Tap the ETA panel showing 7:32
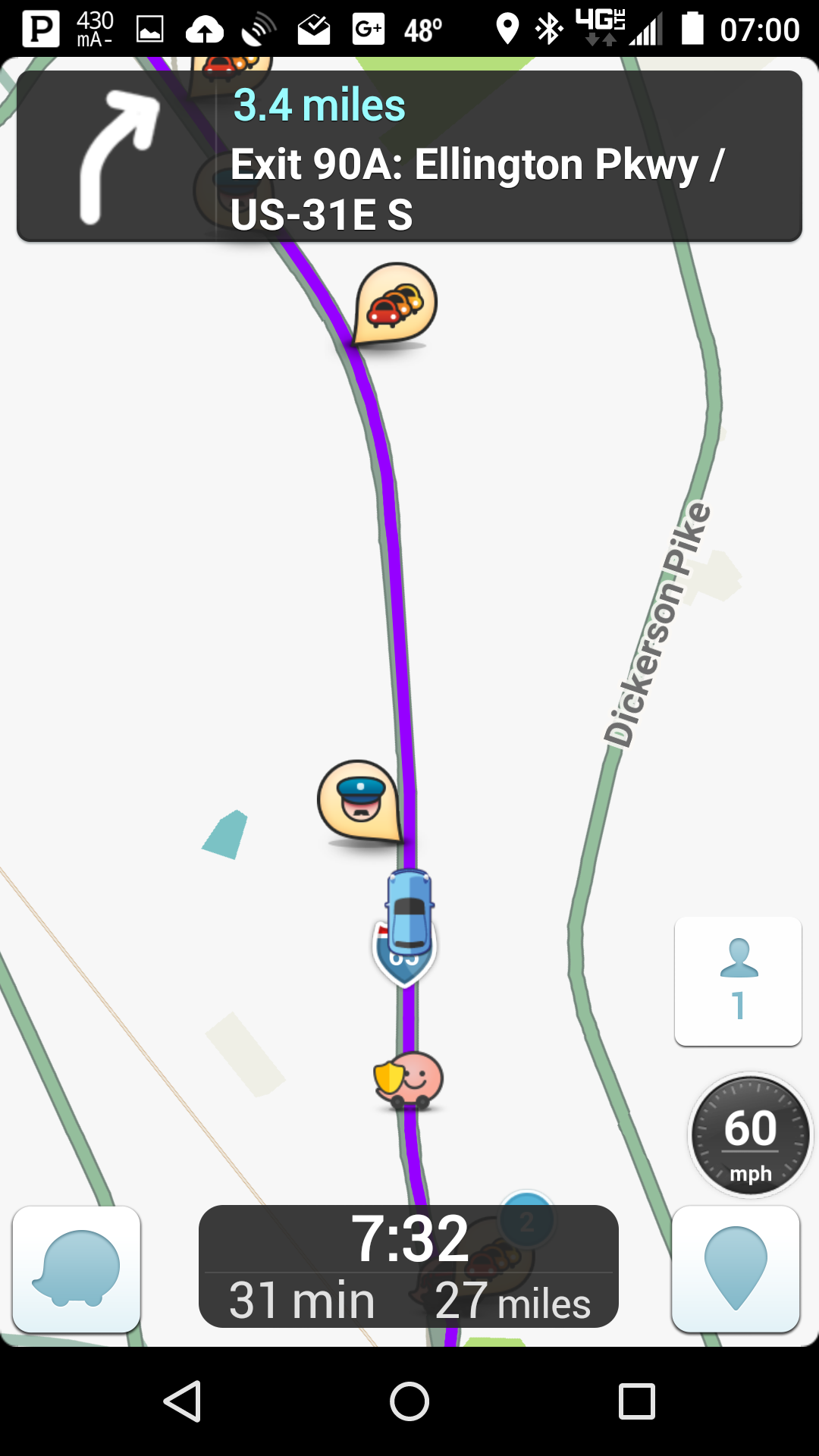Image resolution: width=819 pixels, height=1456 pixels. tap(409, 1266)
